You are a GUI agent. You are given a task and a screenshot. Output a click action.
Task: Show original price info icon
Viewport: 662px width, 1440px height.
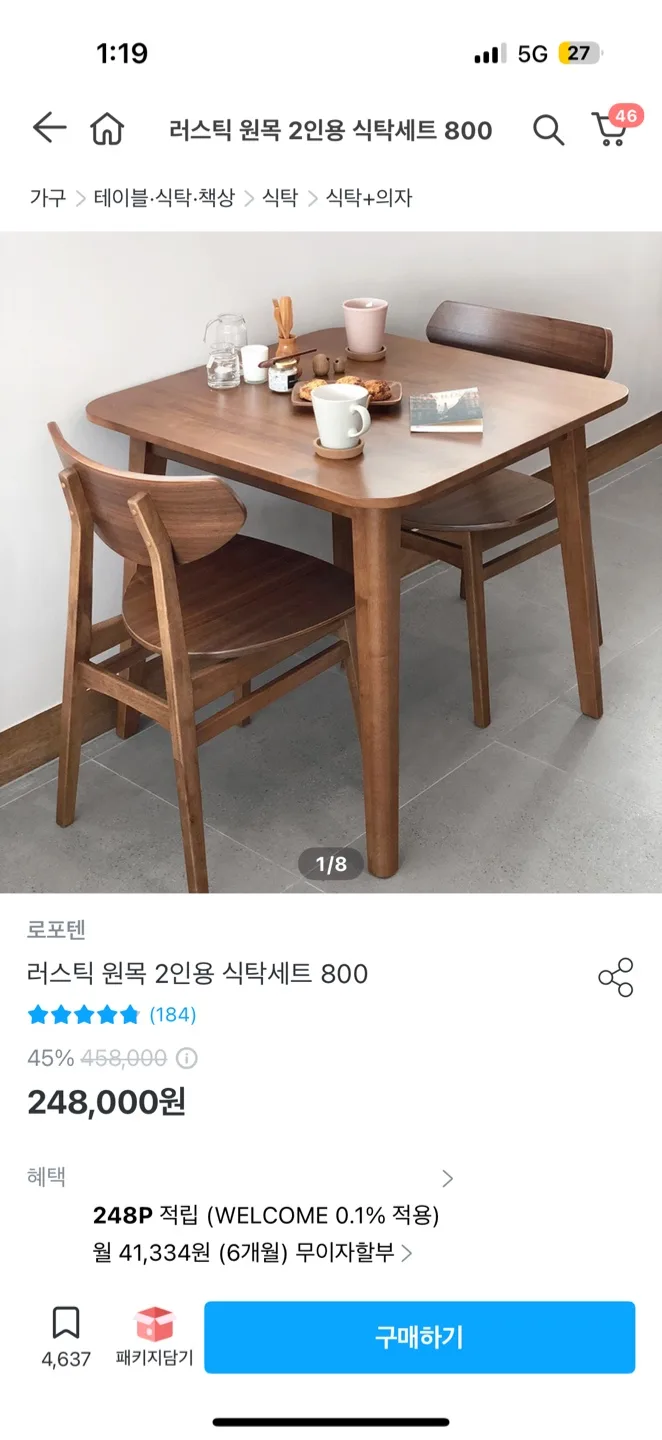tap(186, 1058)
